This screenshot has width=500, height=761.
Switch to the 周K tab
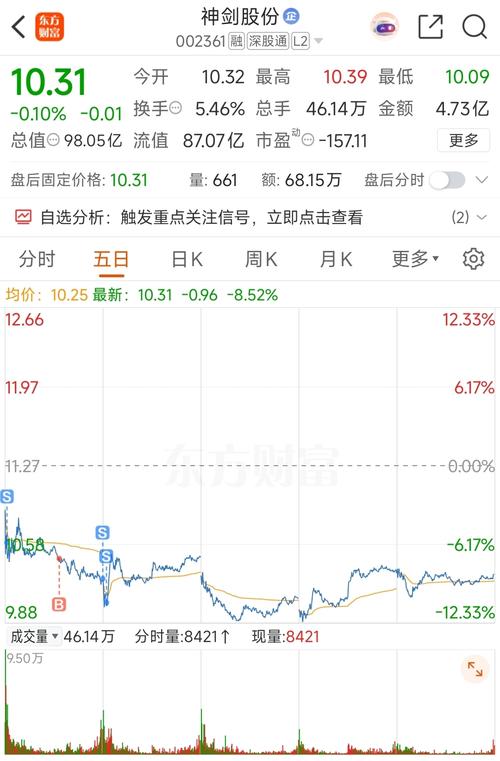(x=261, y=259)
